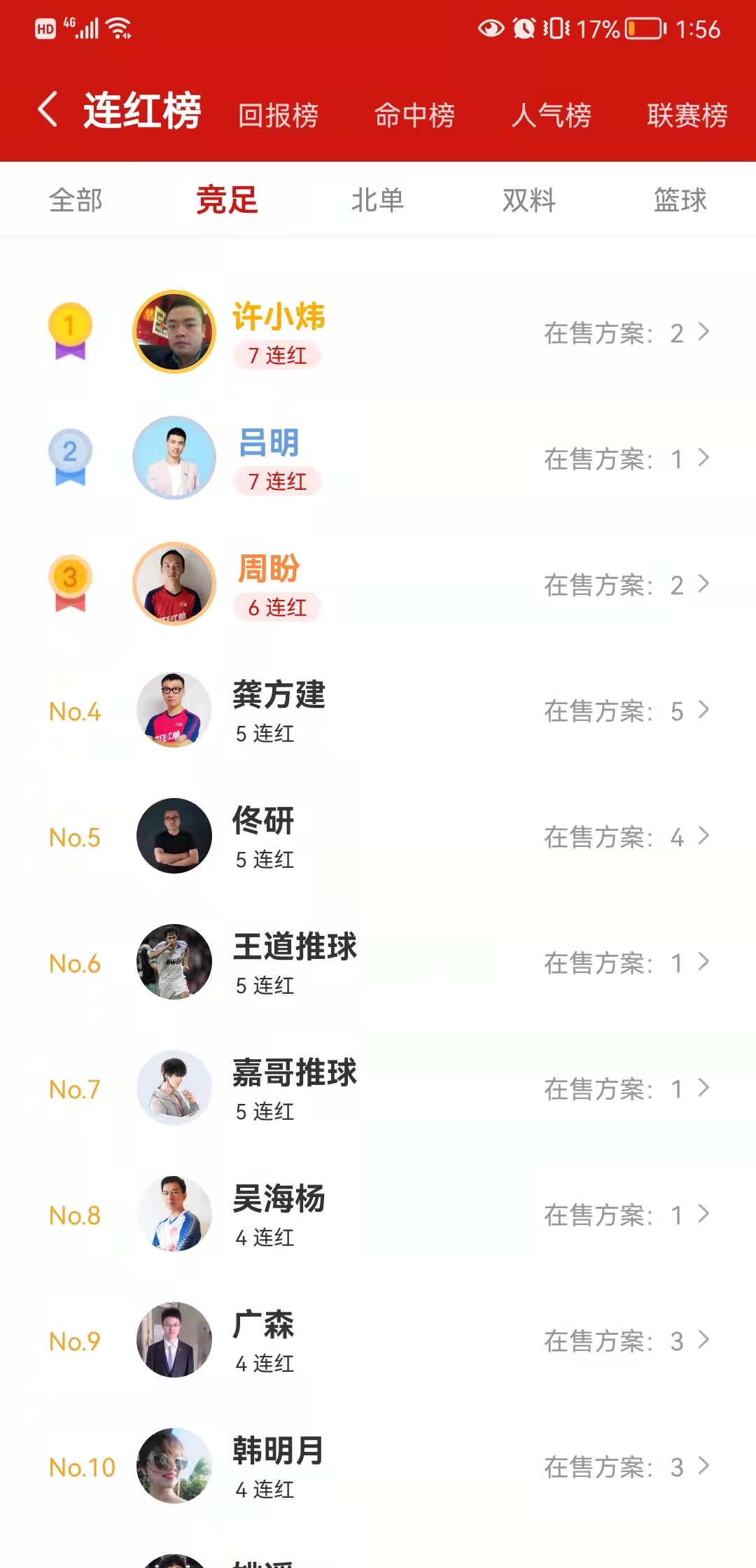Switch to the 命中榜 tab

click(414, 115)
